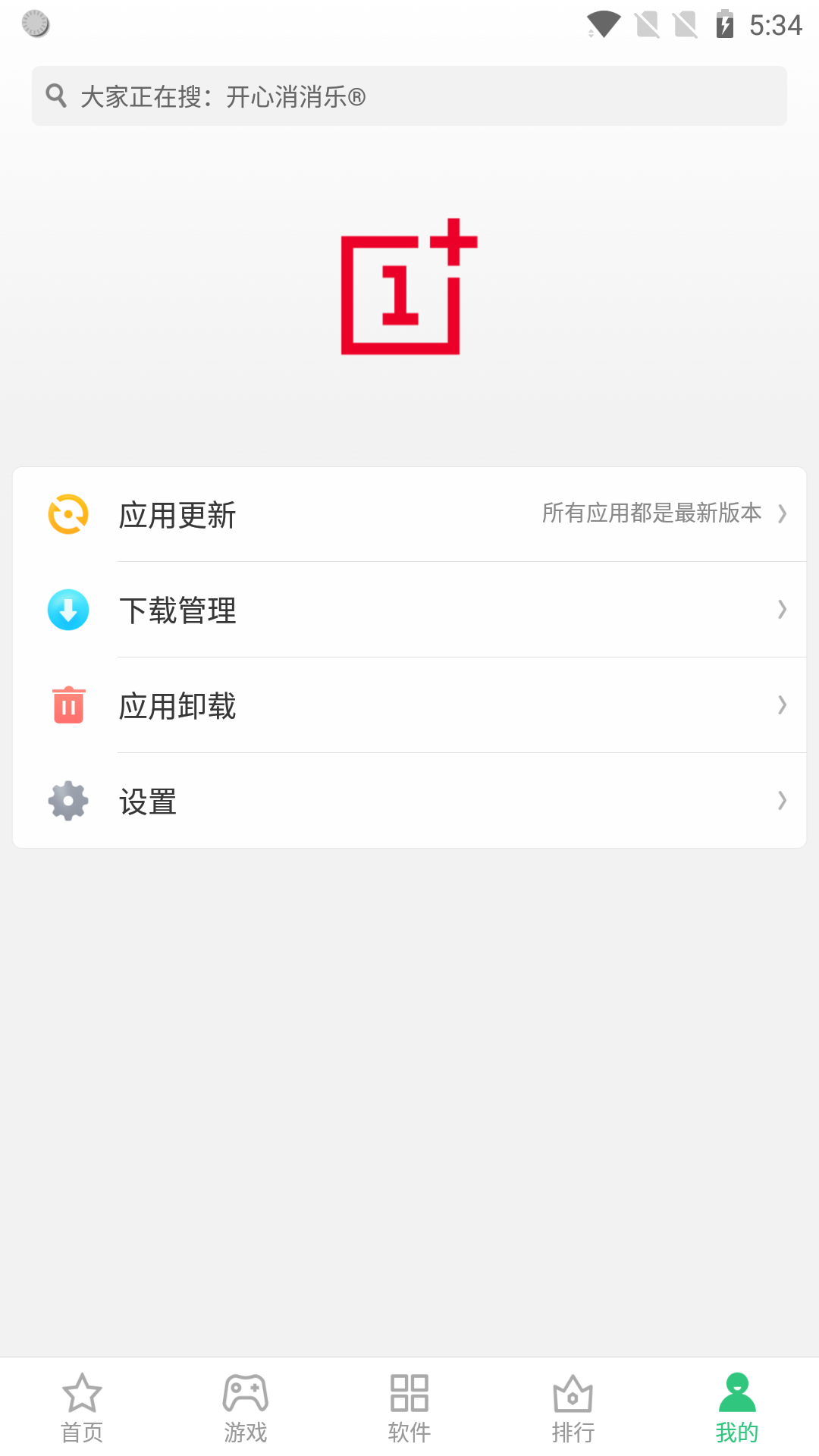This screenshot has height=1456, width=819.
Task: Select the green person icon for 我的
Action: click(x=736, y=1392)
